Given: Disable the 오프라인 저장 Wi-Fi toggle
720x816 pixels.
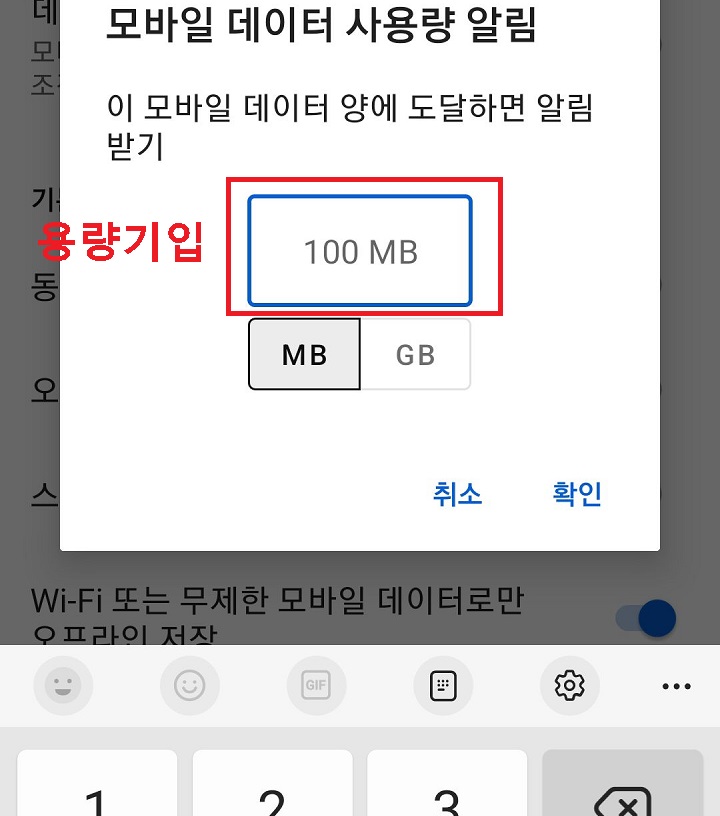Looking at the screenshot, I should tap(646, 618).
